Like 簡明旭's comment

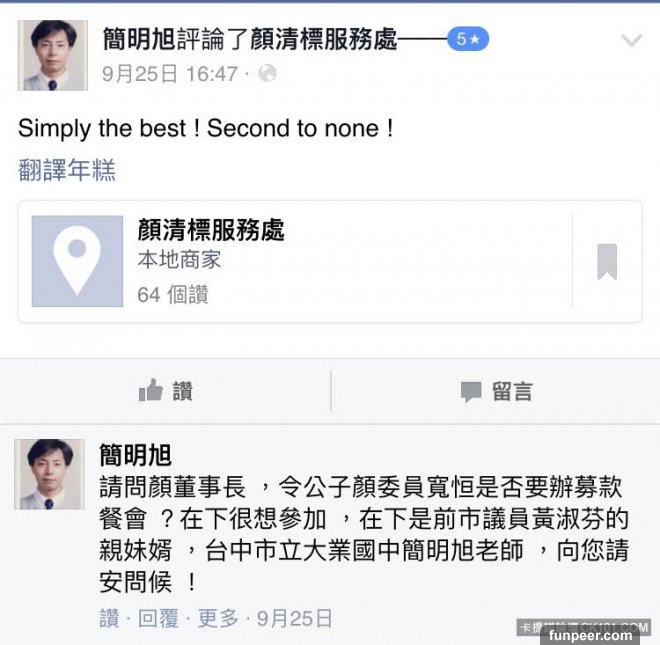pyautogui.click(x=108, y=618)
